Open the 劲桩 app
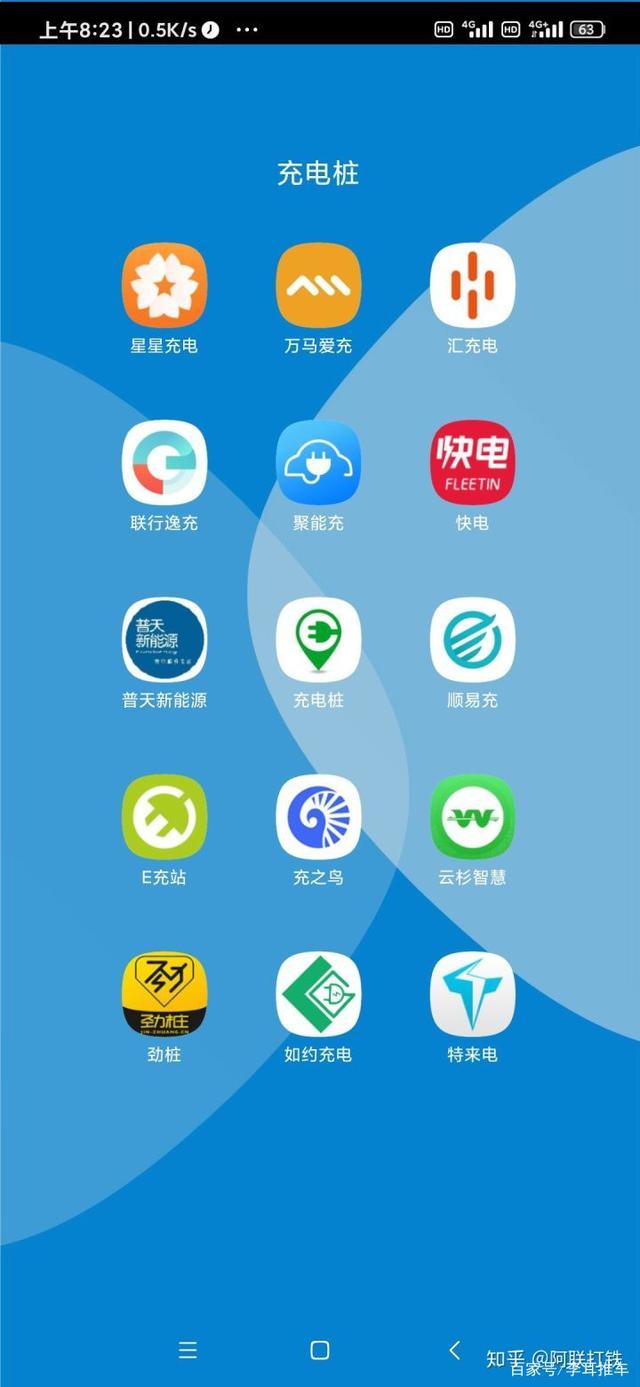 coord(164,994)
